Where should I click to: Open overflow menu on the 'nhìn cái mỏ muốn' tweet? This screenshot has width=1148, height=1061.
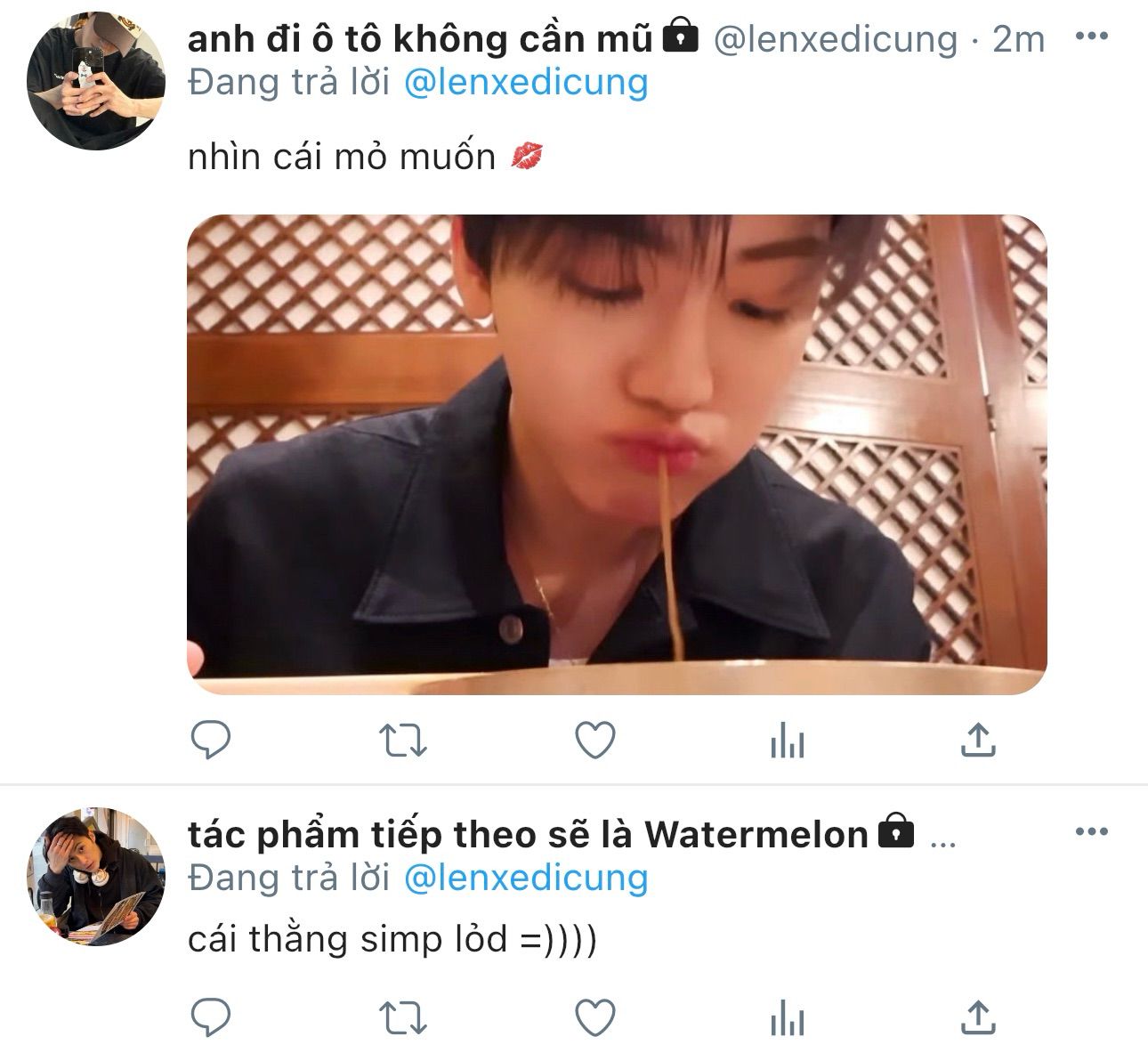click(x=1091, y=36)
